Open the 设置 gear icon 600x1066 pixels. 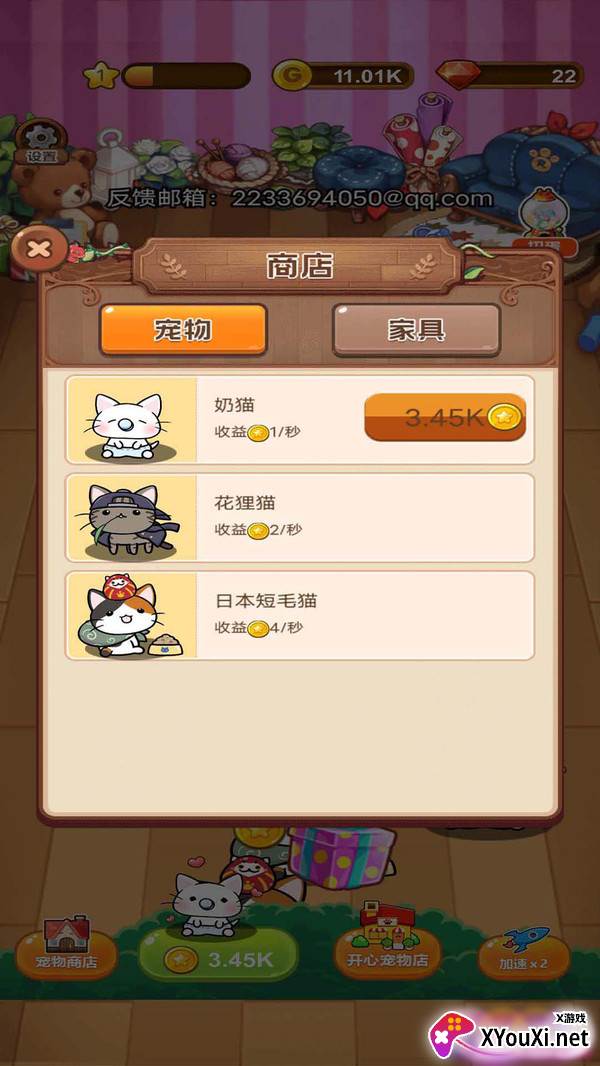(41, 143)
